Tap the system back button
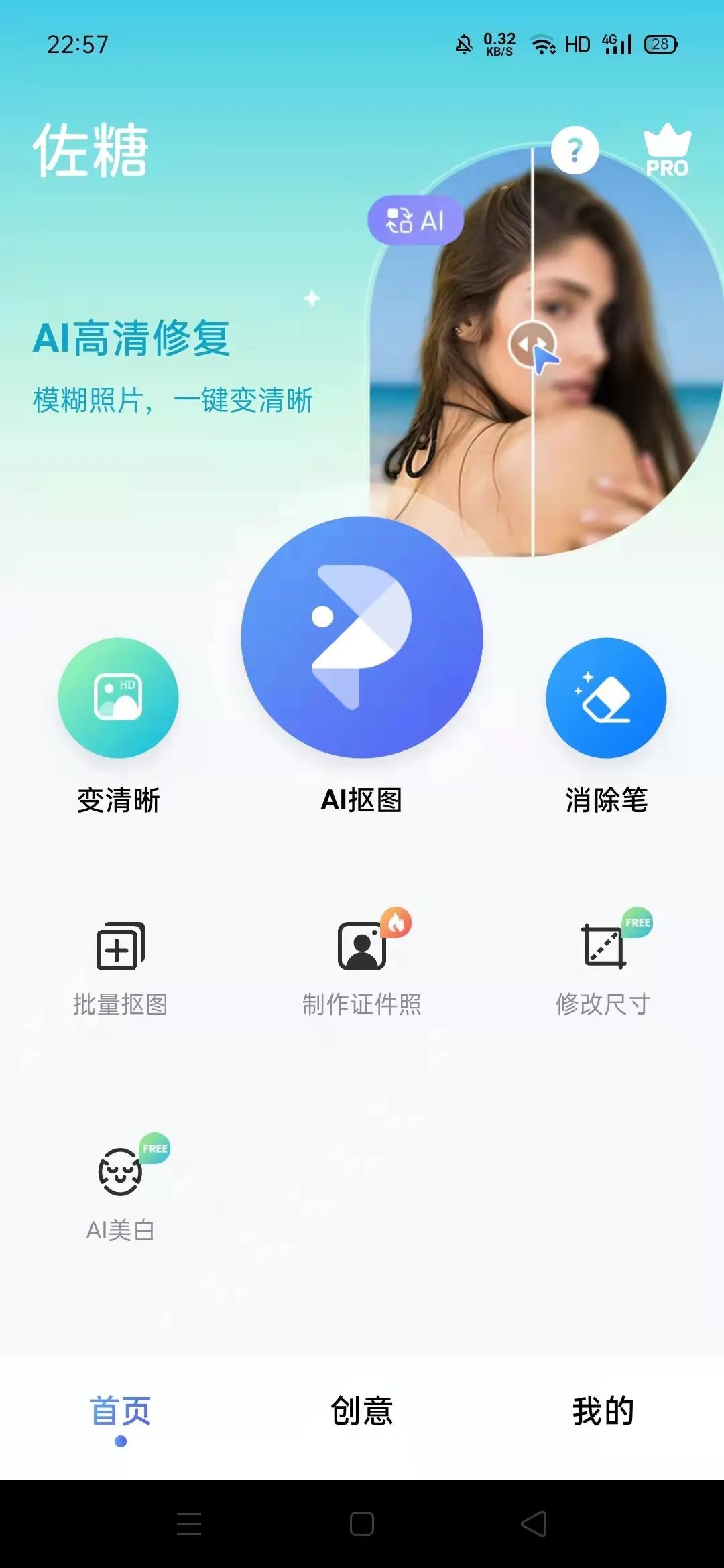This screenshot has width=724, height=1568. click(534, 1524)
